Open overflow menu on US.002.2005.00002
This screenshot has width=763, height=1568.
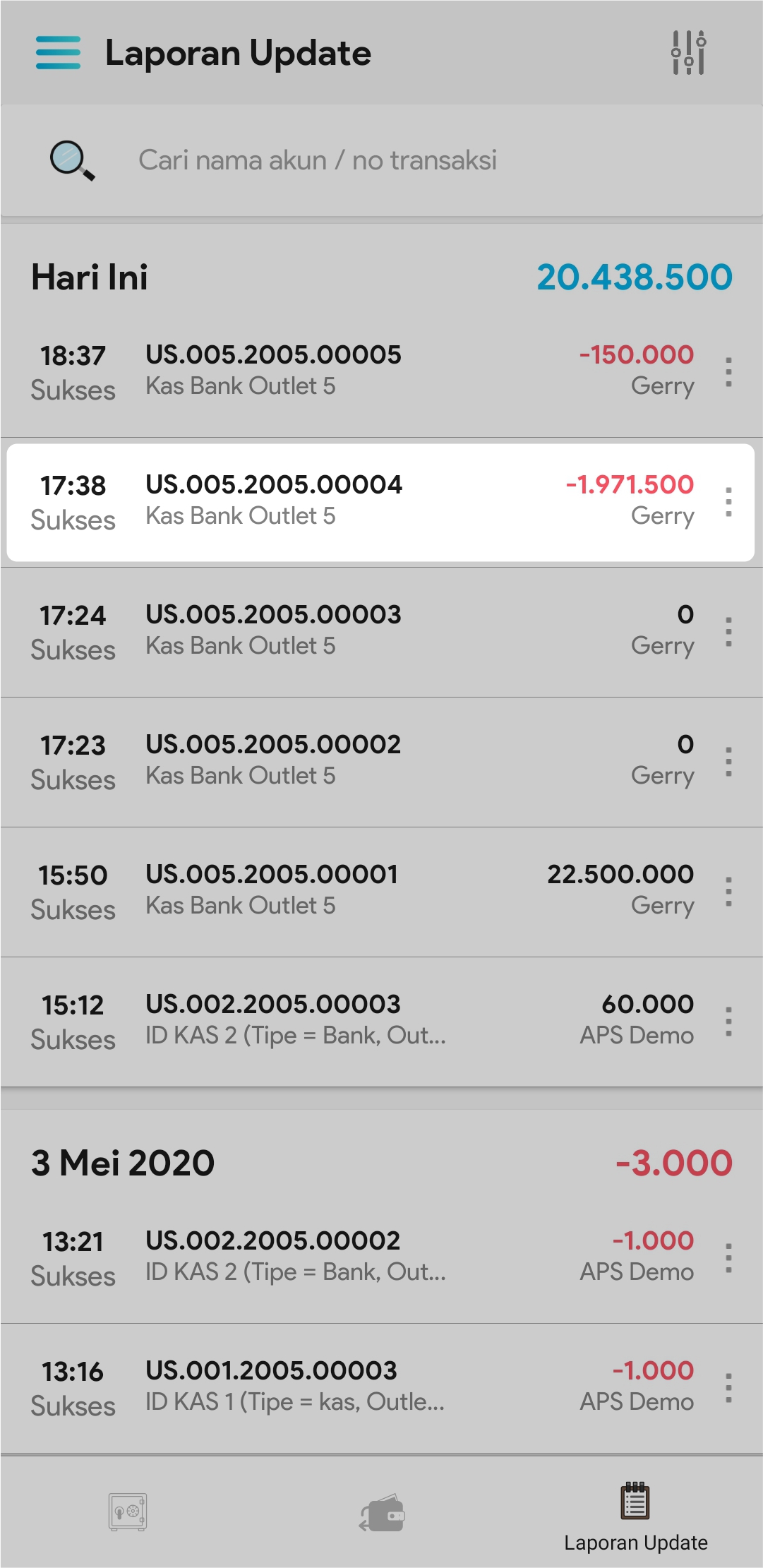(x=728, y=1258)
